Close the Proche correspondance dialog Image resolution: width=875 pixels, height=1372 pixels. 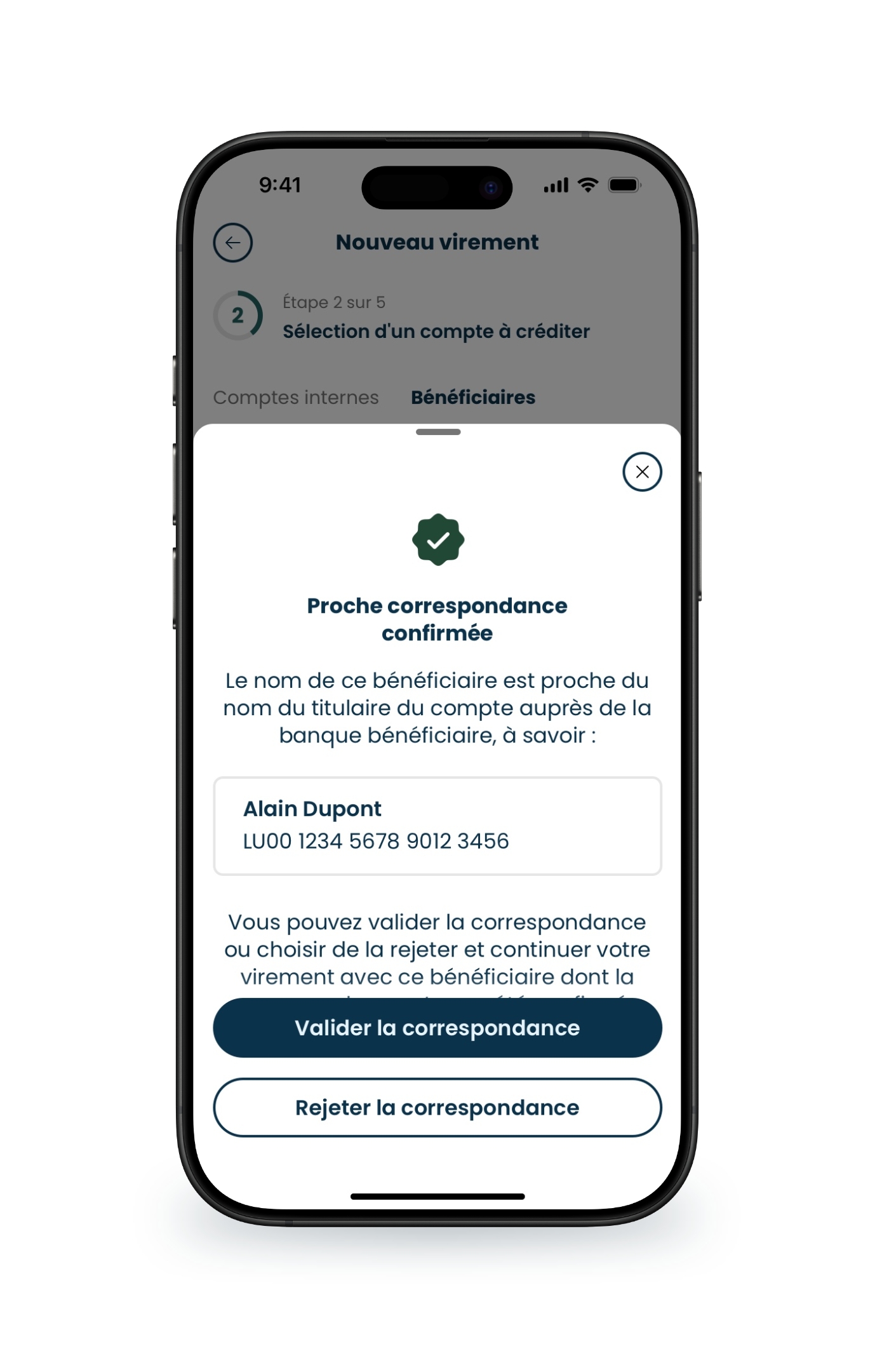(642, 472)
